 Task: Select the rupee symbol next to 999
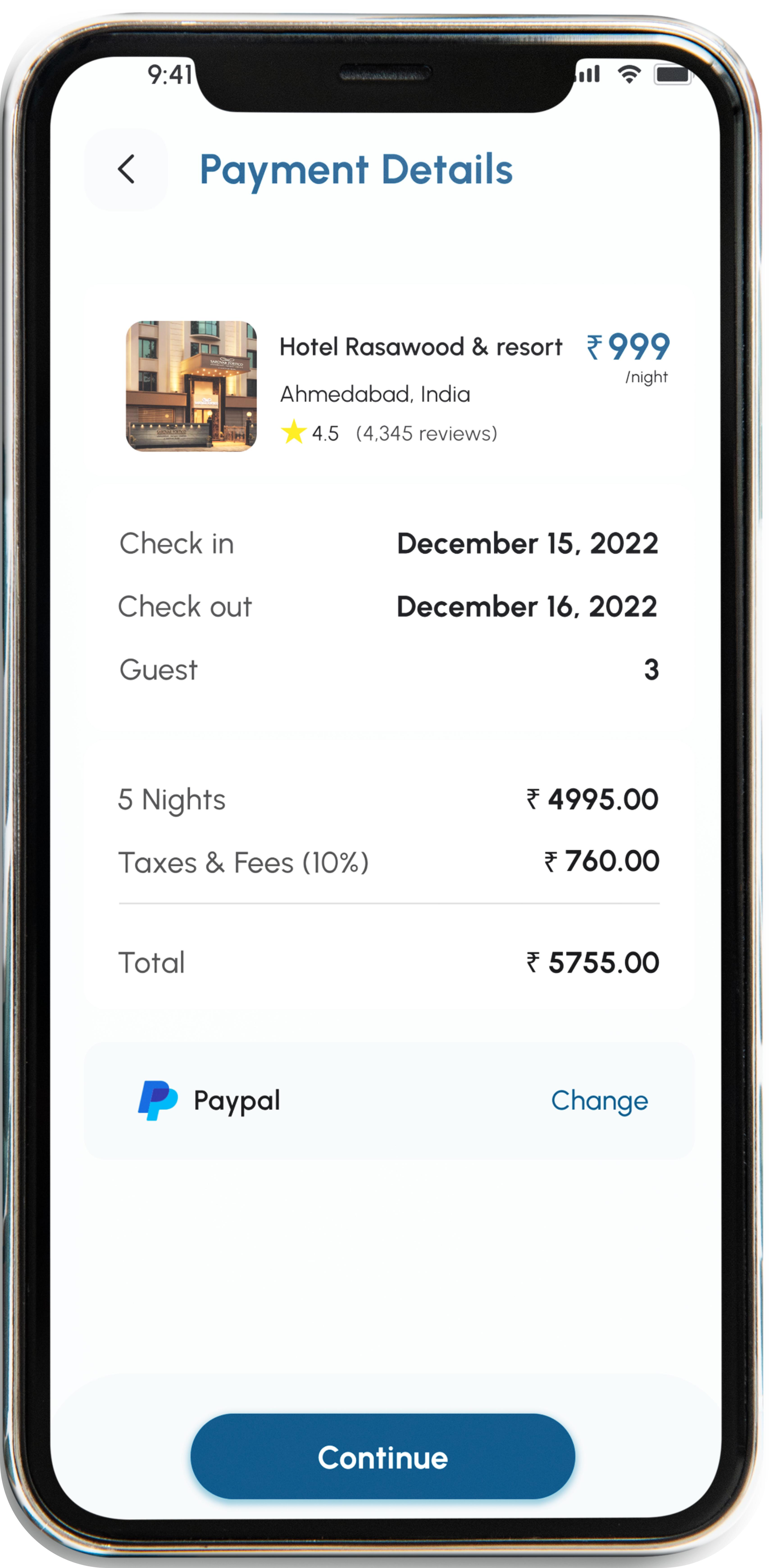[x=594, y=347]
